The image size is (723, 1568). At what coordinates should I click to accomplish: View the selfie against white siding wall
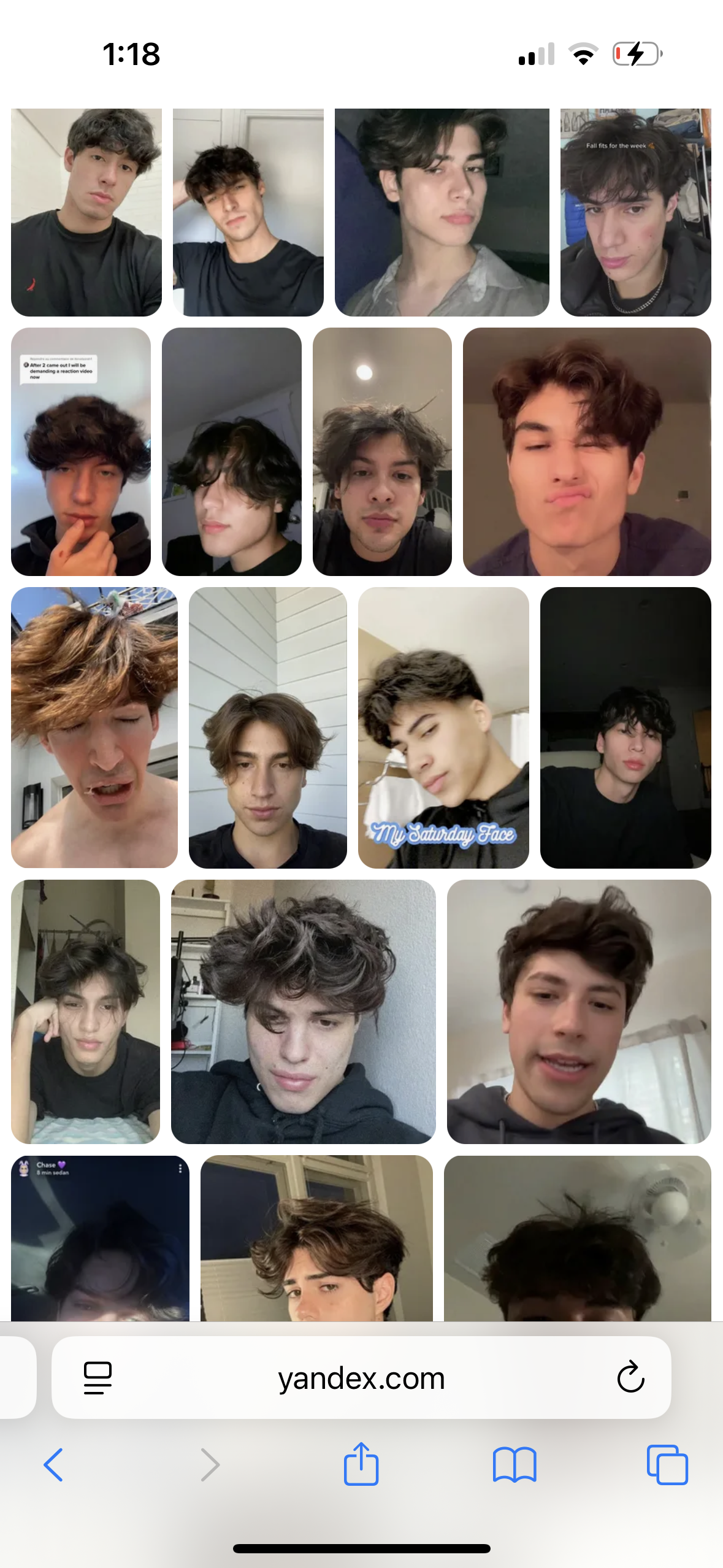coord(268,728)
